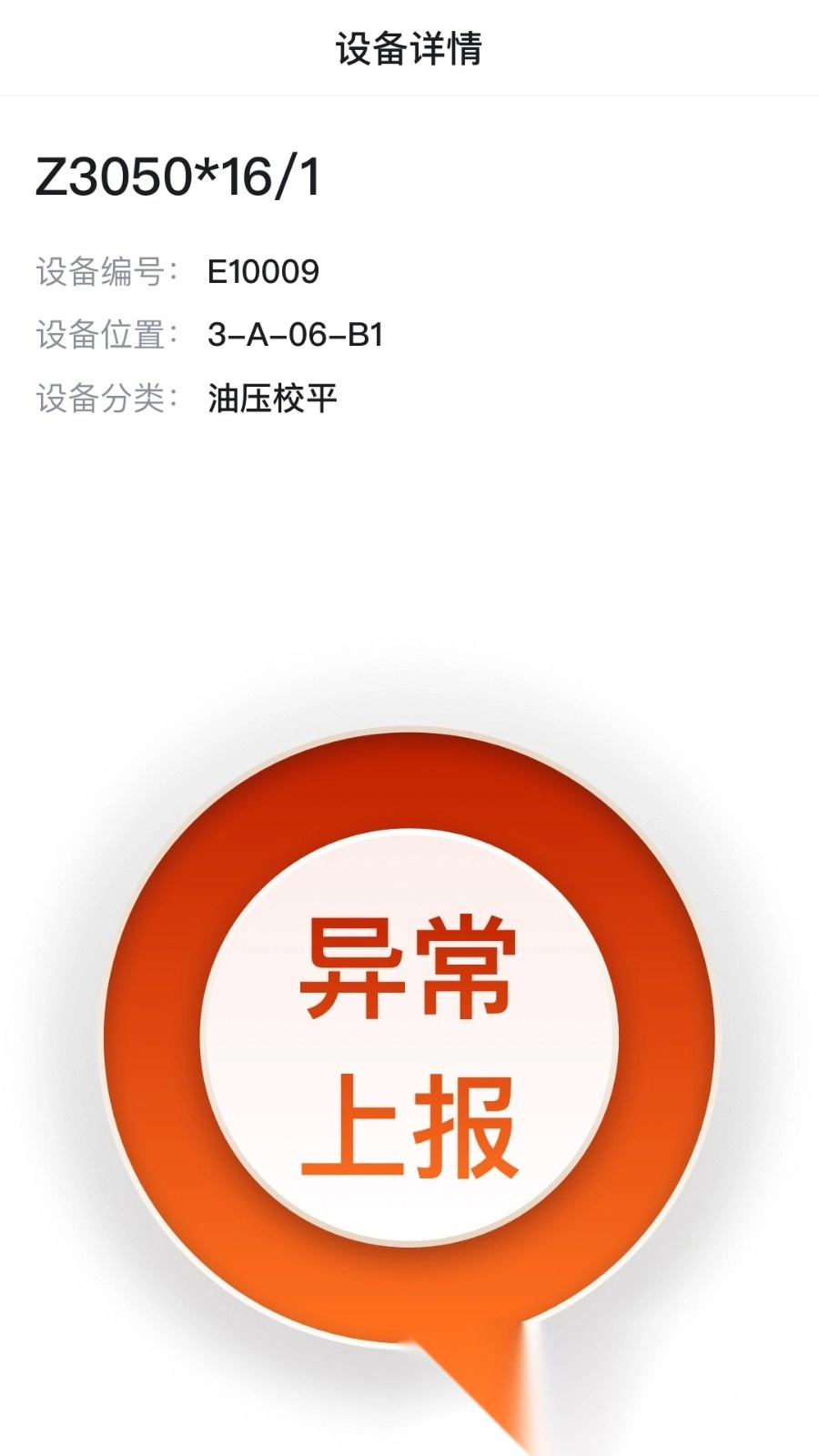Tap the blank area below 油压校平
Image resolution: width=819 pixels, height=1456 pixels.
tap(409, 546)
